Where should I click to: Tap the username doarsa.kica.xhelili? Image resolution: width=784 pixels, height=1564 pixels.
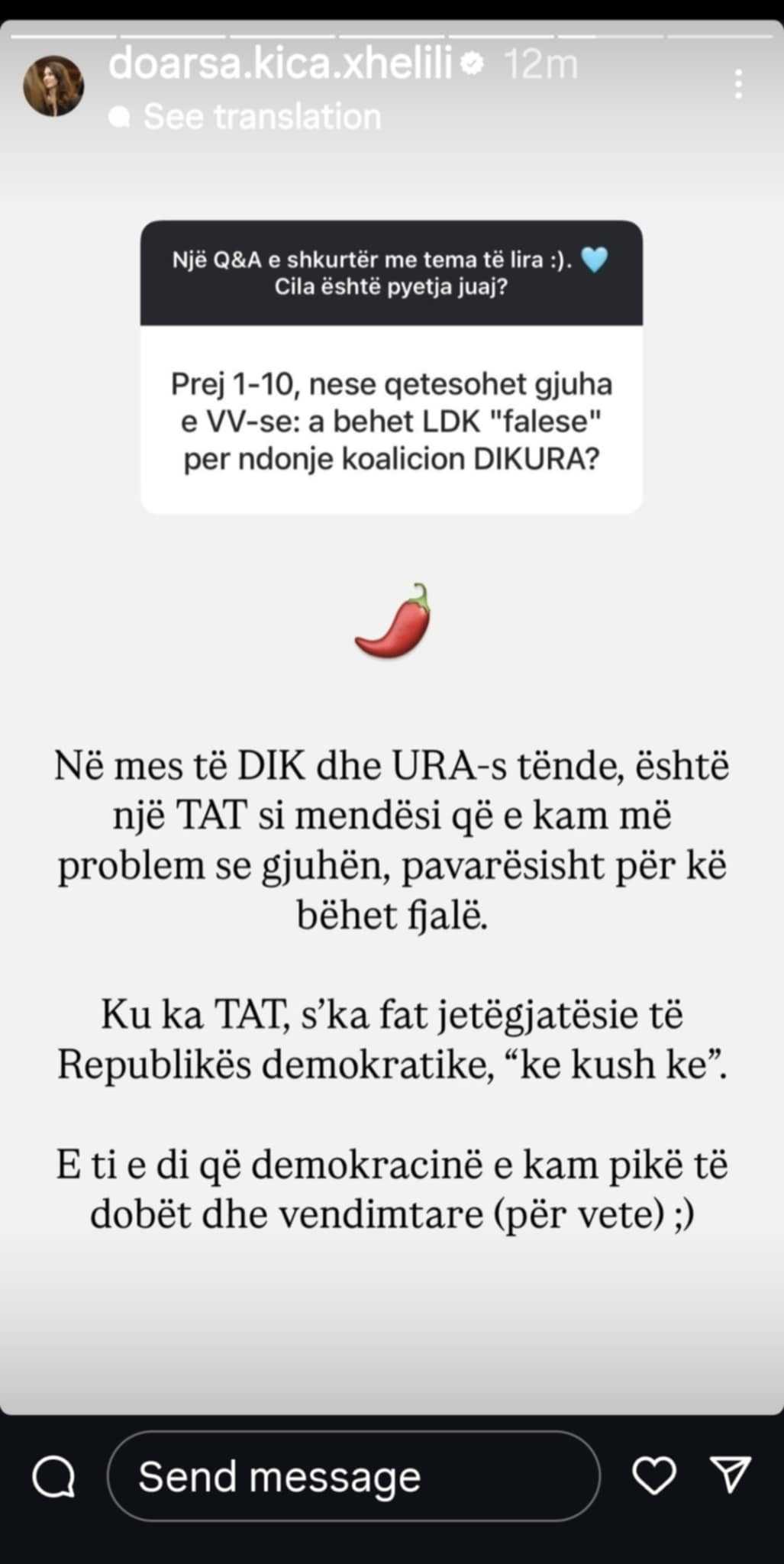pyautogui.click(x=282, y=63)
